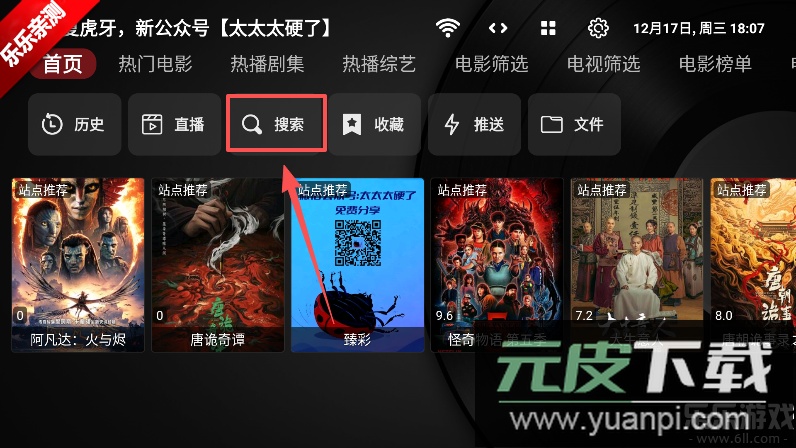Open the 唐诡奇谭 poster card

(217, 265)
